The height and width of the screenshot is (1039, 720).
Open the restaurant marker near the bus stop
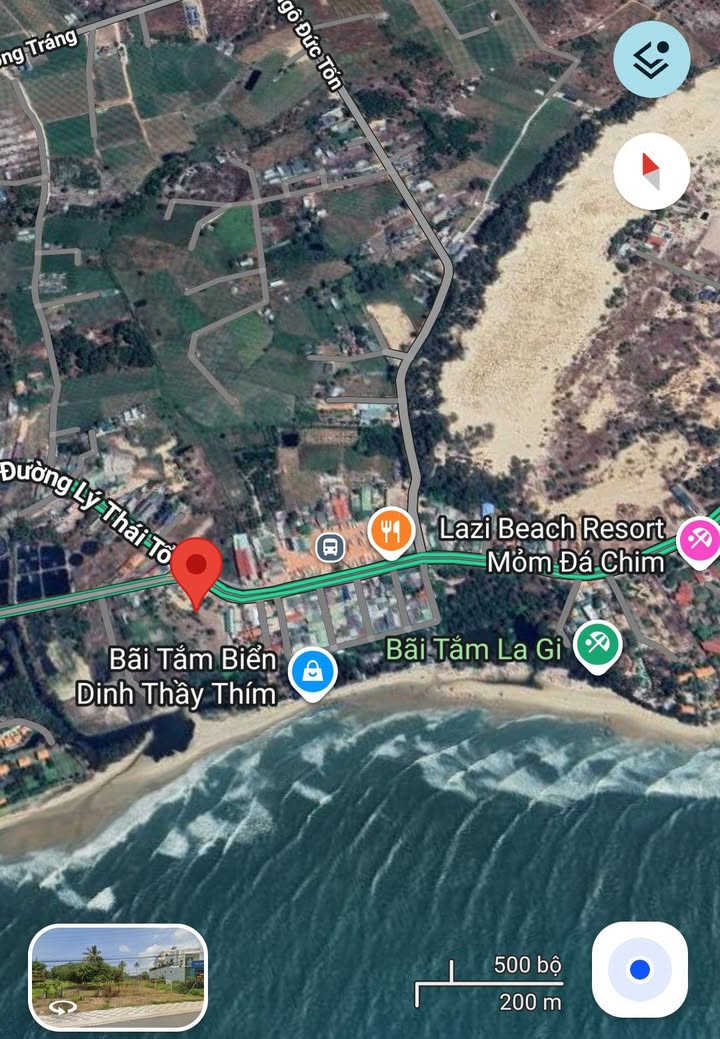(x=391, y=531)
